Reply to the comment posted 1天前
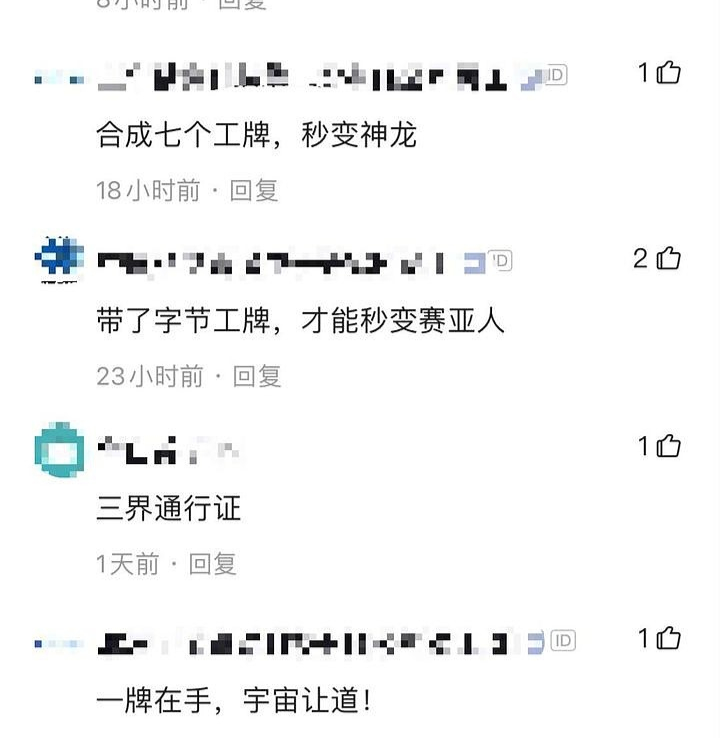 pos(213,563)
